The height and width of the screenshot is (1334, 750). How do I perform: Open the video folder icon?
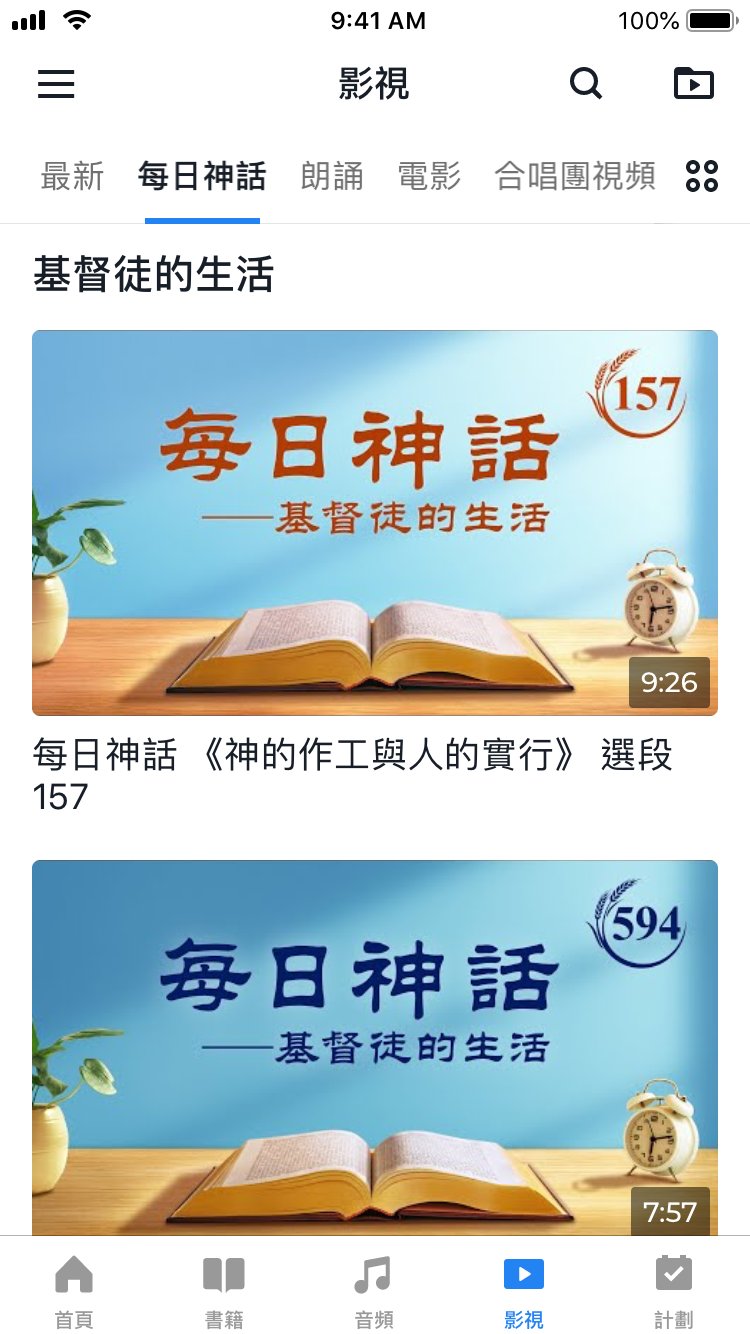coord(693,84)
